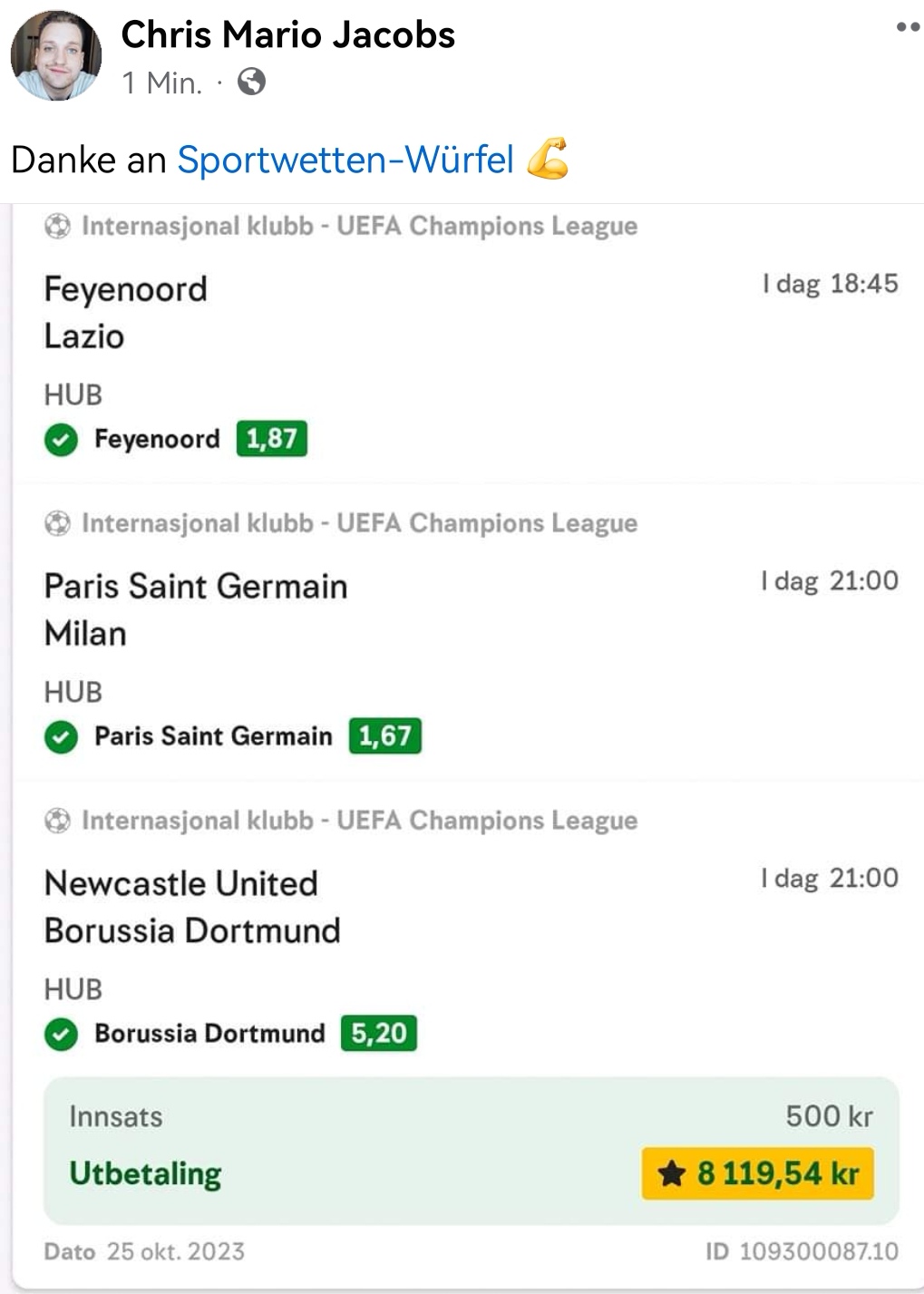Open Chris Mario Jacobs' profile picture
This screenshot has width=924, height=1294.
56,56
